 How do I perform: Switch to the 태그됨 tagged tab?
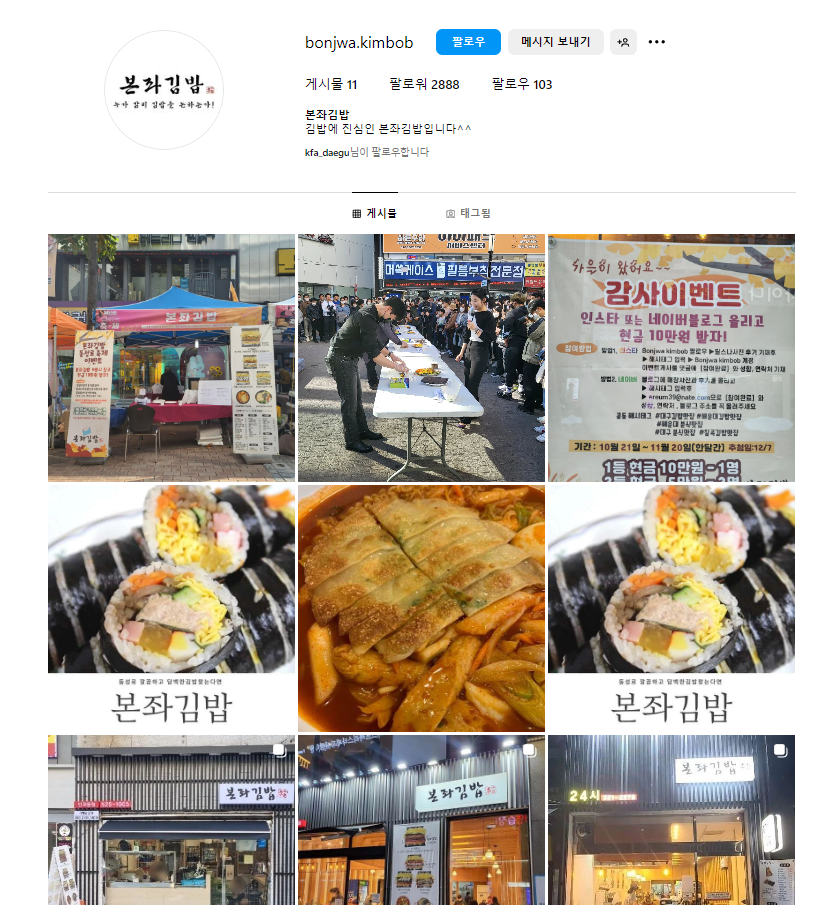tap(468, 213)
